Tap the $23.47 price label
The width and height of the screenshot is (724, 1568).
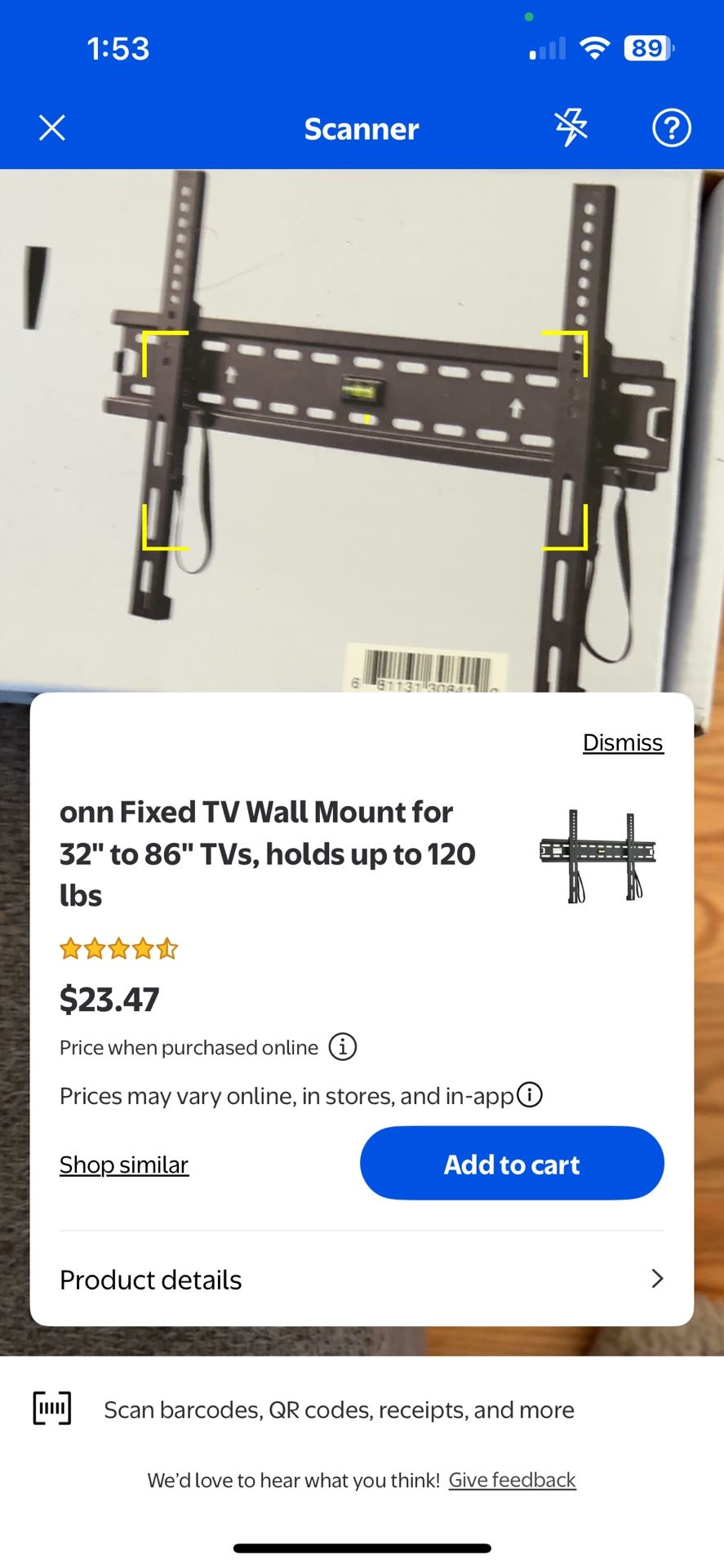tap(109, 999)
